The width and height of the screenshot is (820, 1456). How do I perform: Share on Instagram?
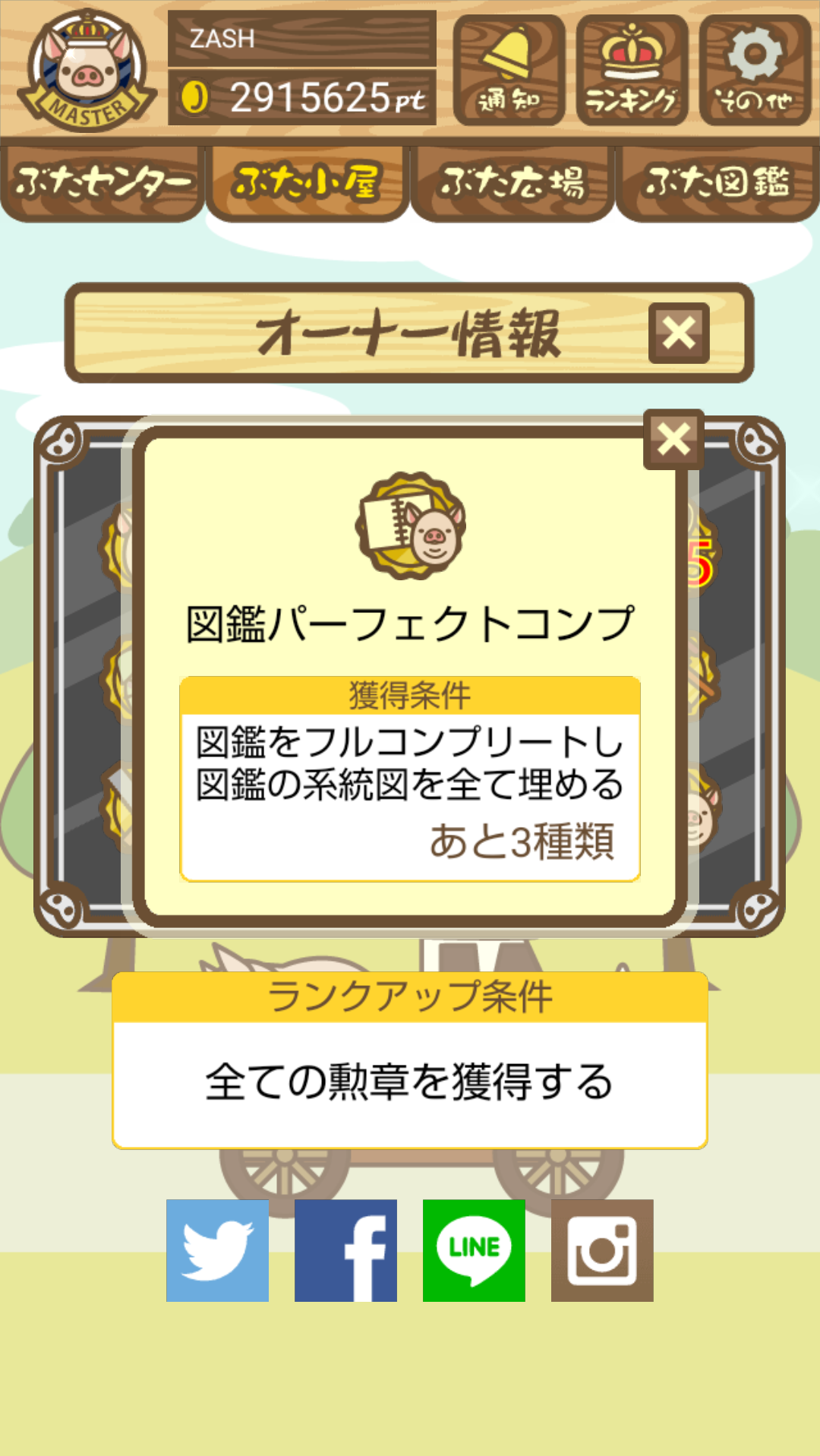point(602,1250)
